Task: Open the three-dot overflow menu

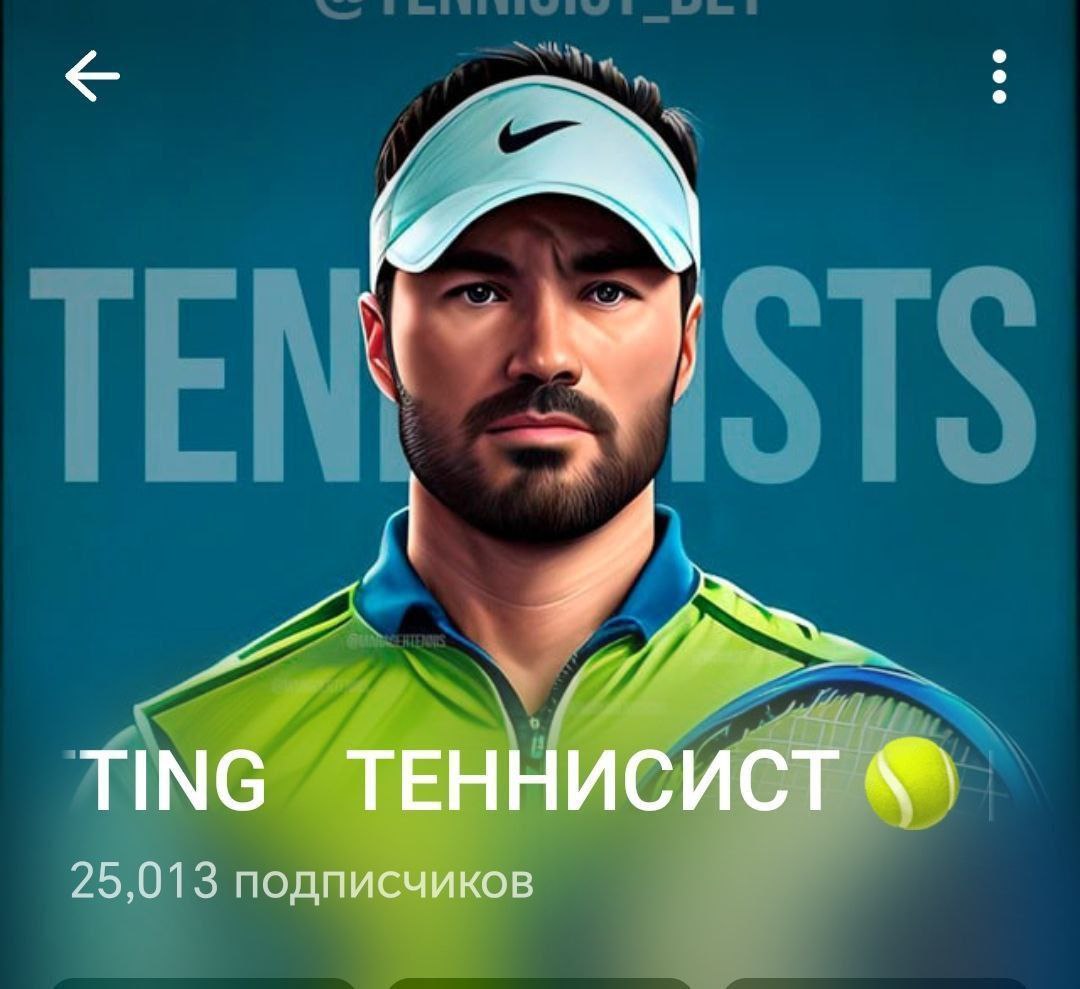Action: [998, 77]
